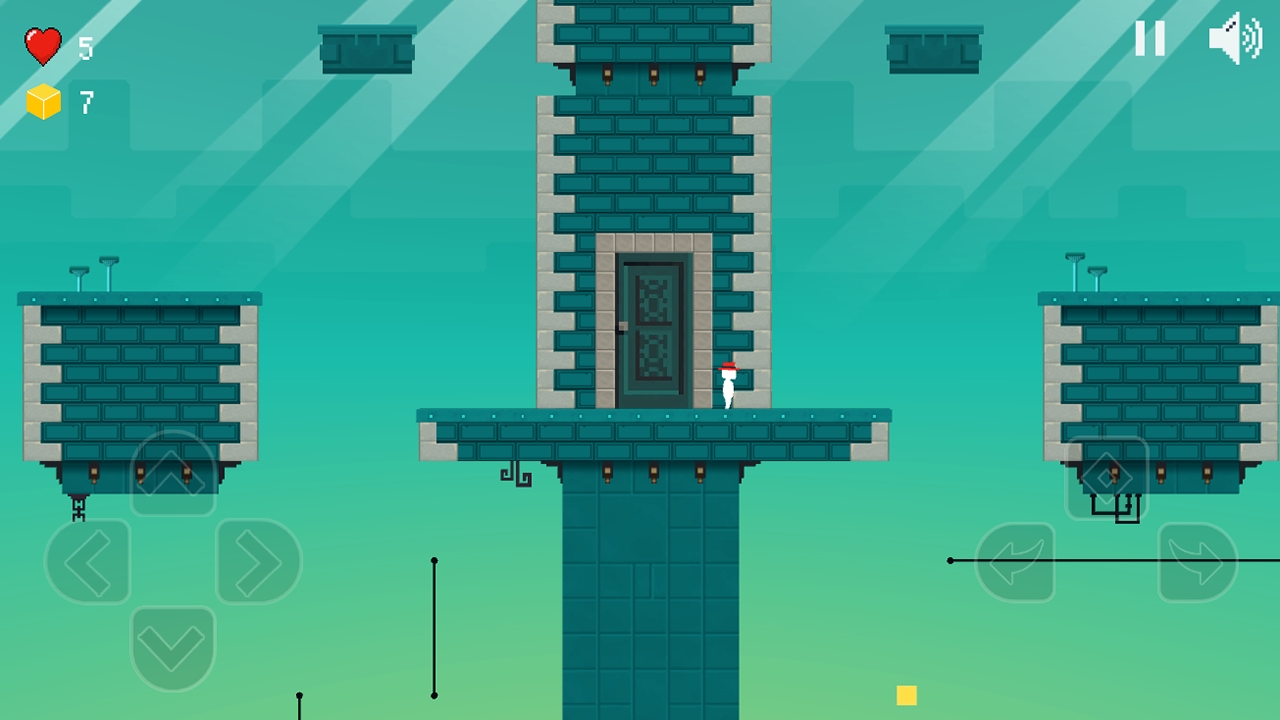The width and height of the screenshot is (1280, 720).
Task: Rotate the world left
Action: tap(1015, 562)
